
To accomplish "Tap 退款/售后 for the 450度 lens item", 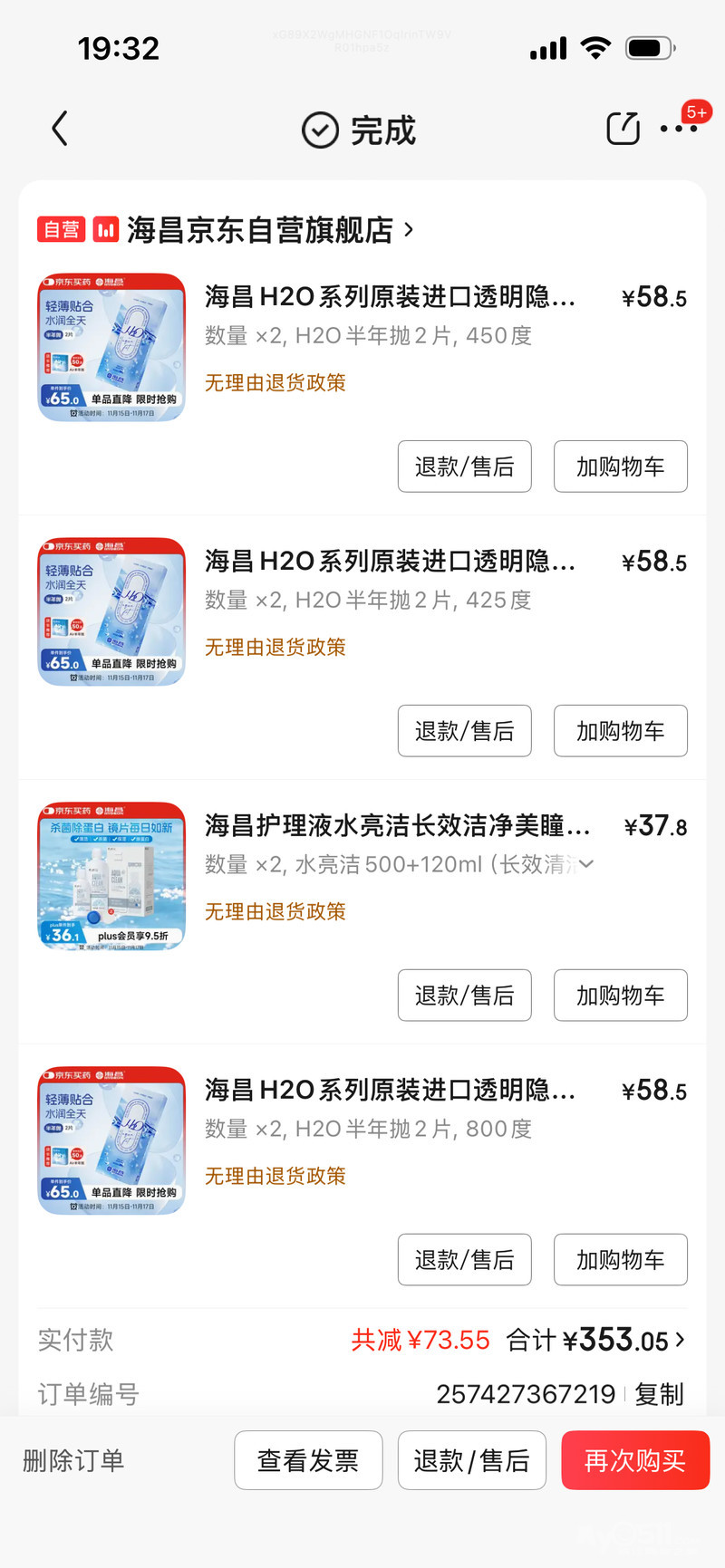I will coord(464,467).
